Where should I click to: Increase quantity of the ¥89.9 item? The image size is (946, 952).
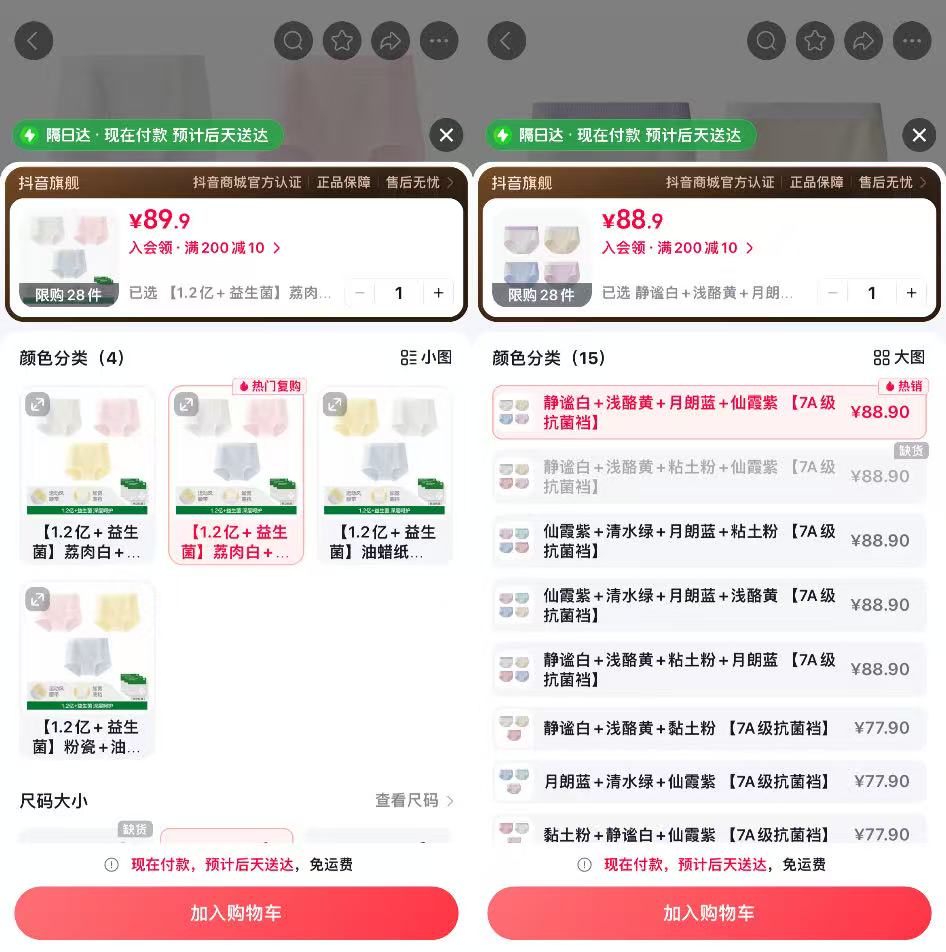pyautogui.click(x=438, y=293)
